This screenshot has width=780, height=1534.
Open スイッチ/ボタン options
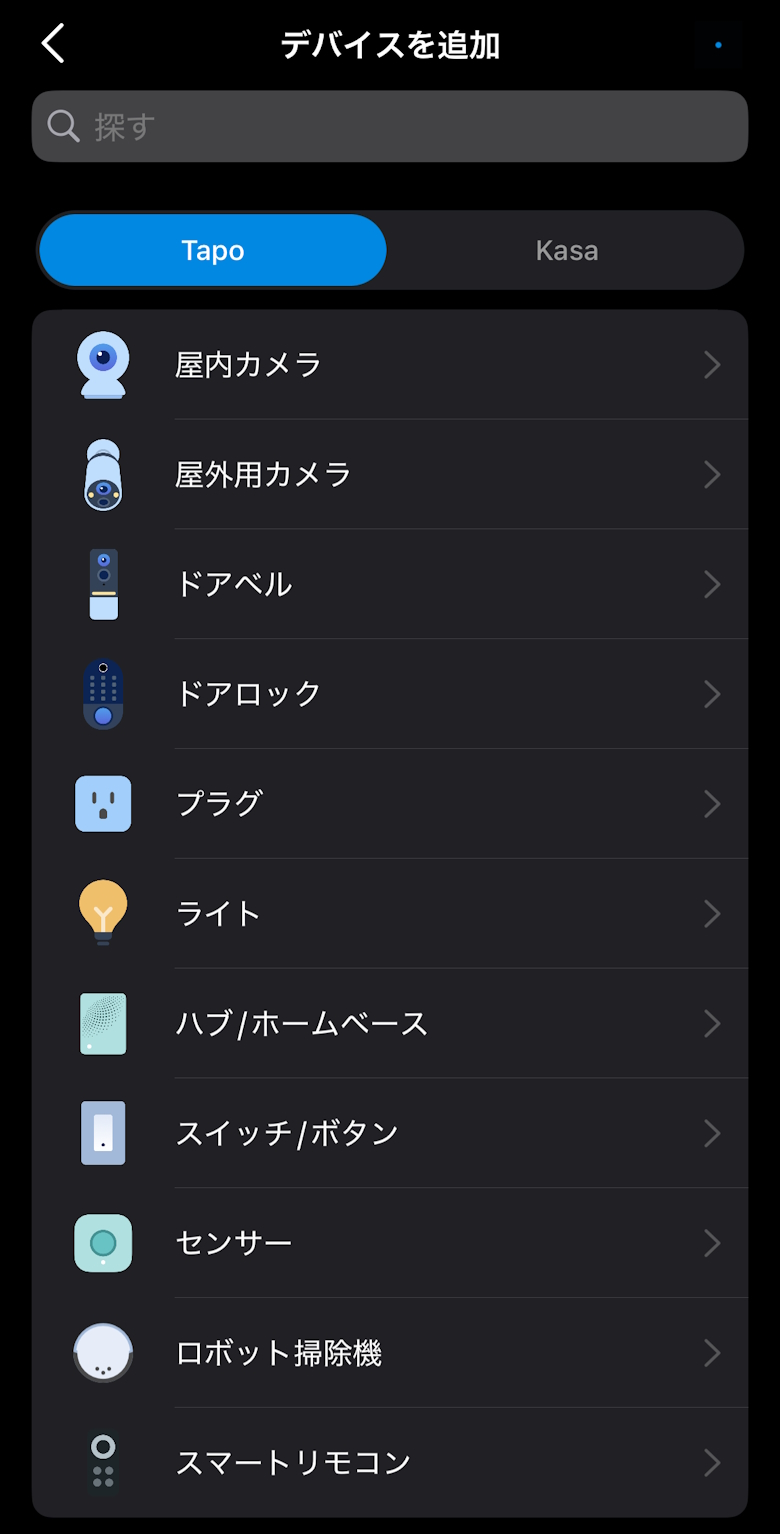coord(390,1133)
